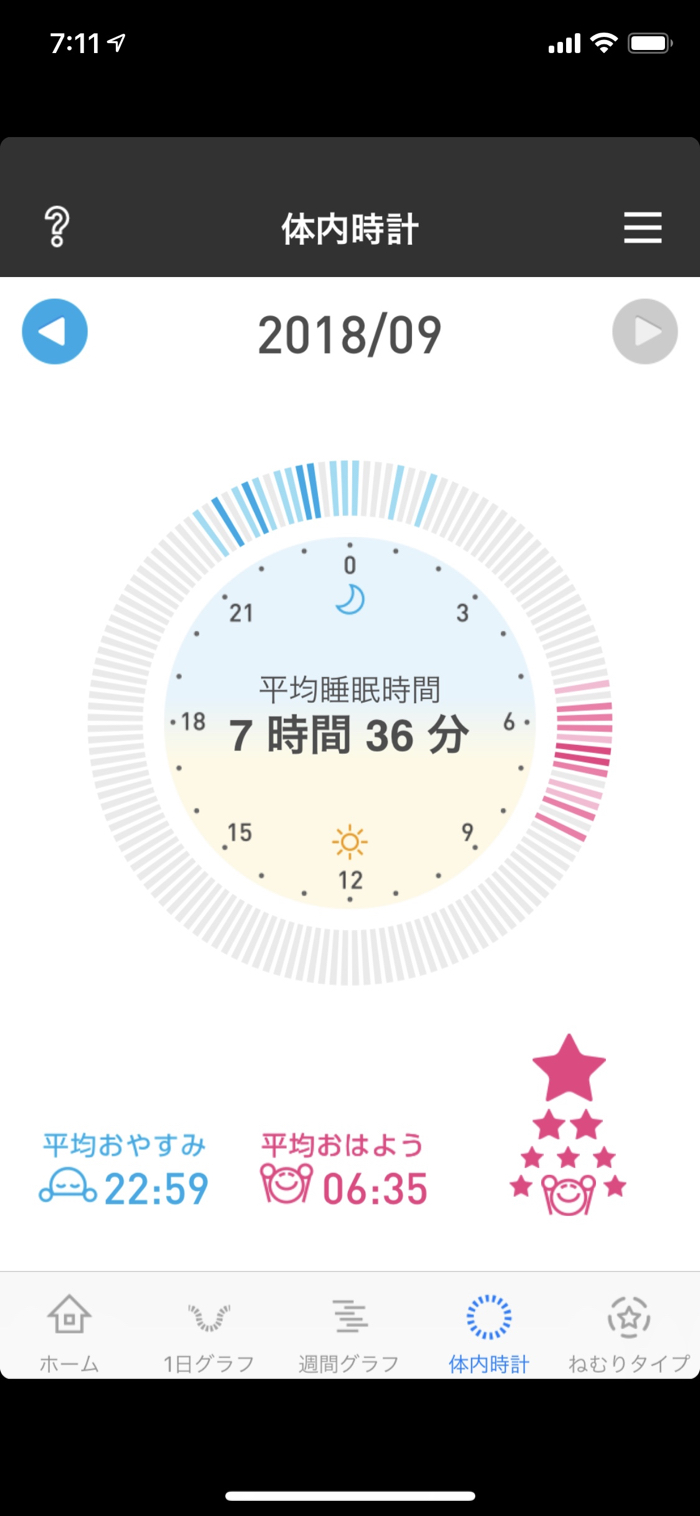Open the ねむりタイプ tab
The image size is (700, 1516).
629,1330
